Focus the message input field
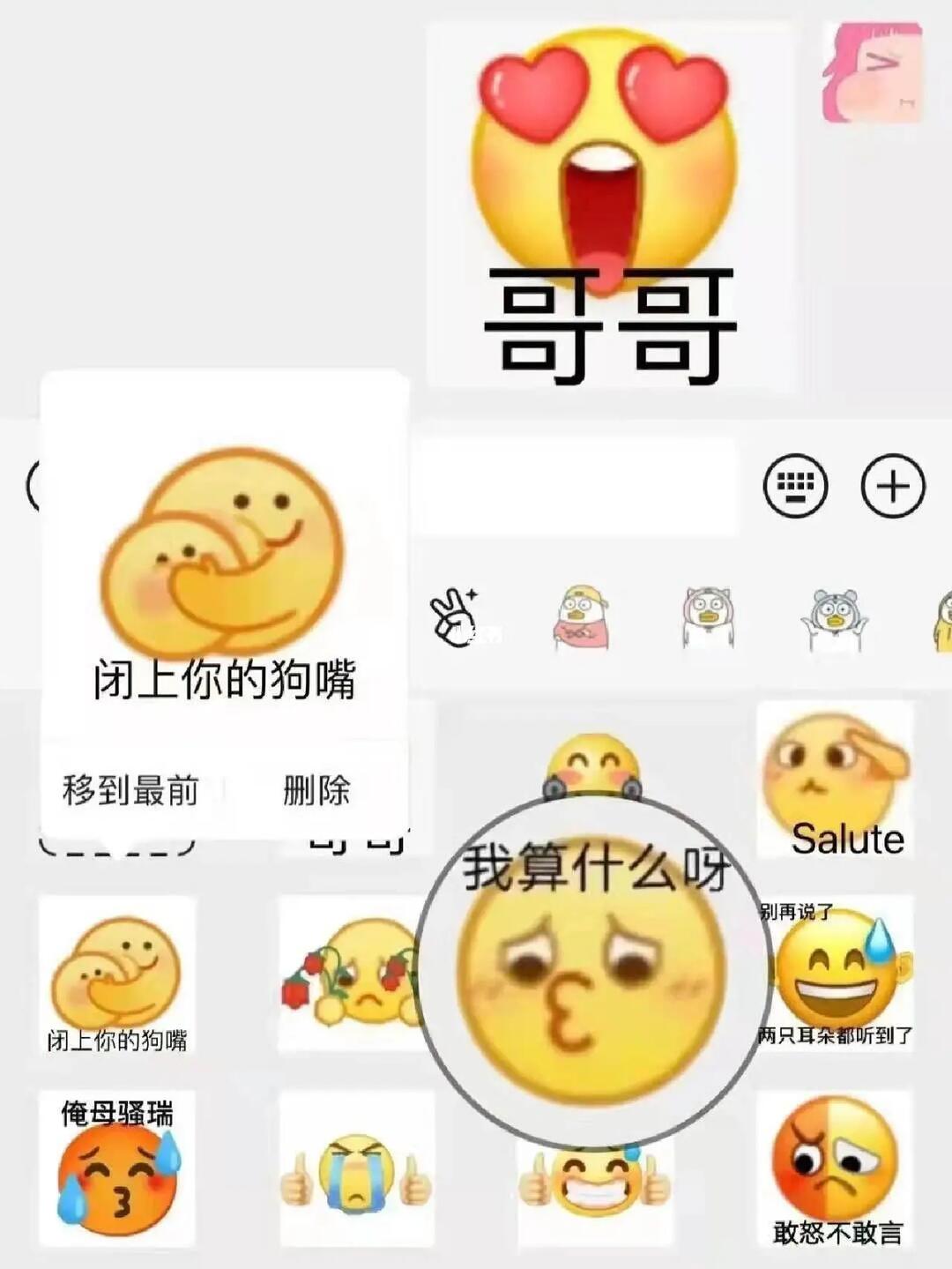This screenshot has width=952, height=1269. point(577,486)
